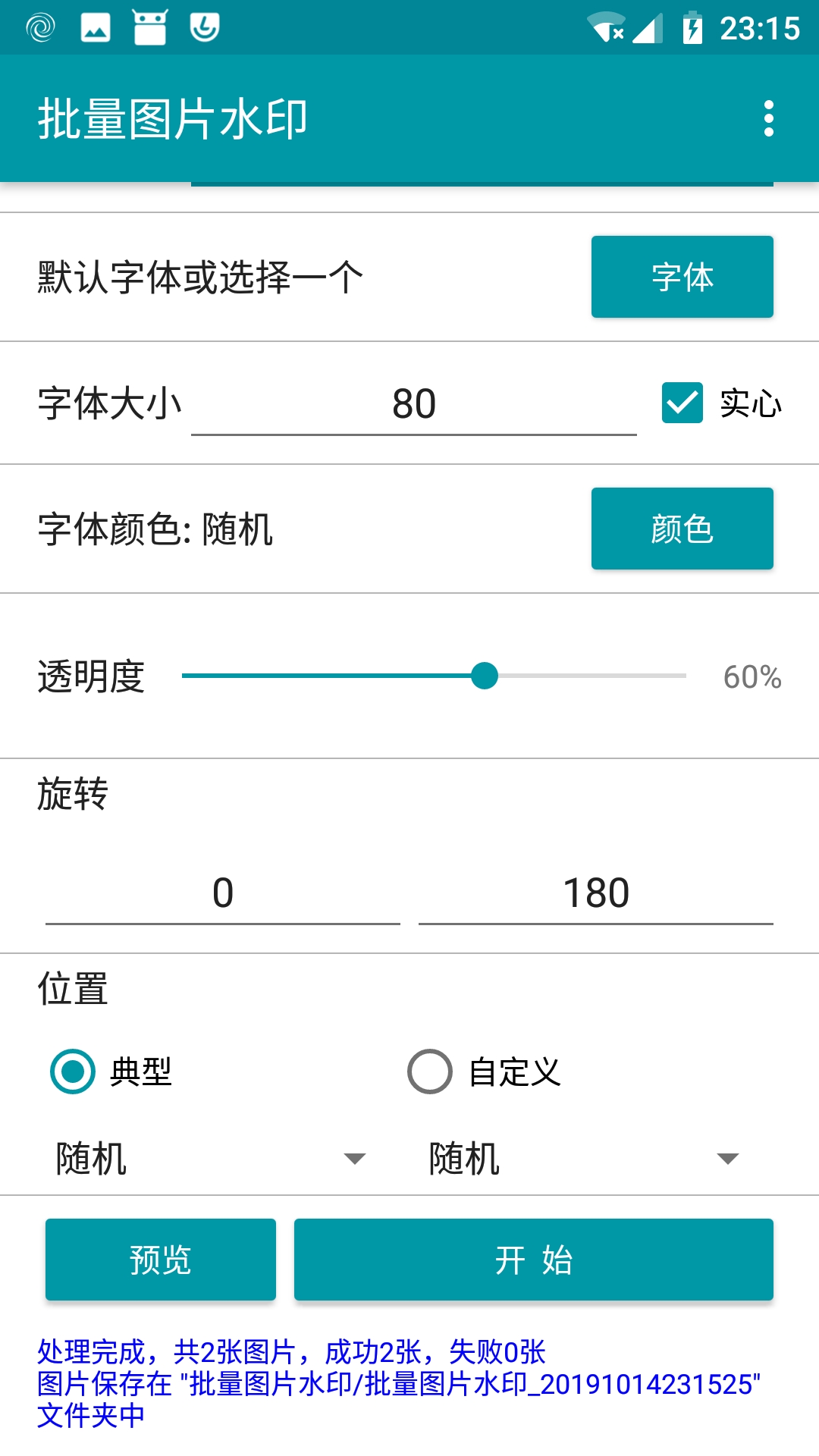Click the font size field showing 80

(x=413, y=404)
